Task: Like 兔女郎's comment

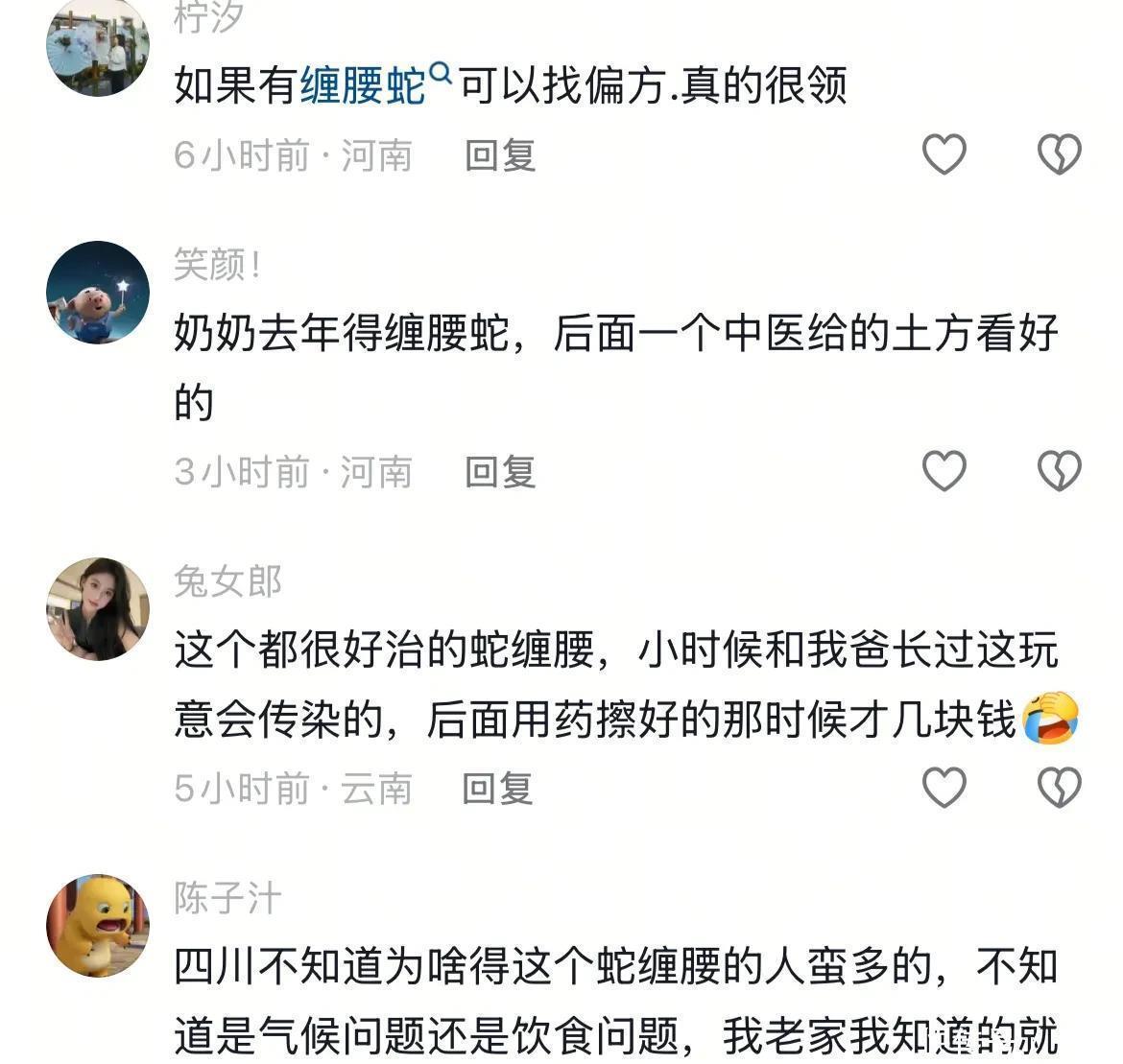Action: point(944,788)
